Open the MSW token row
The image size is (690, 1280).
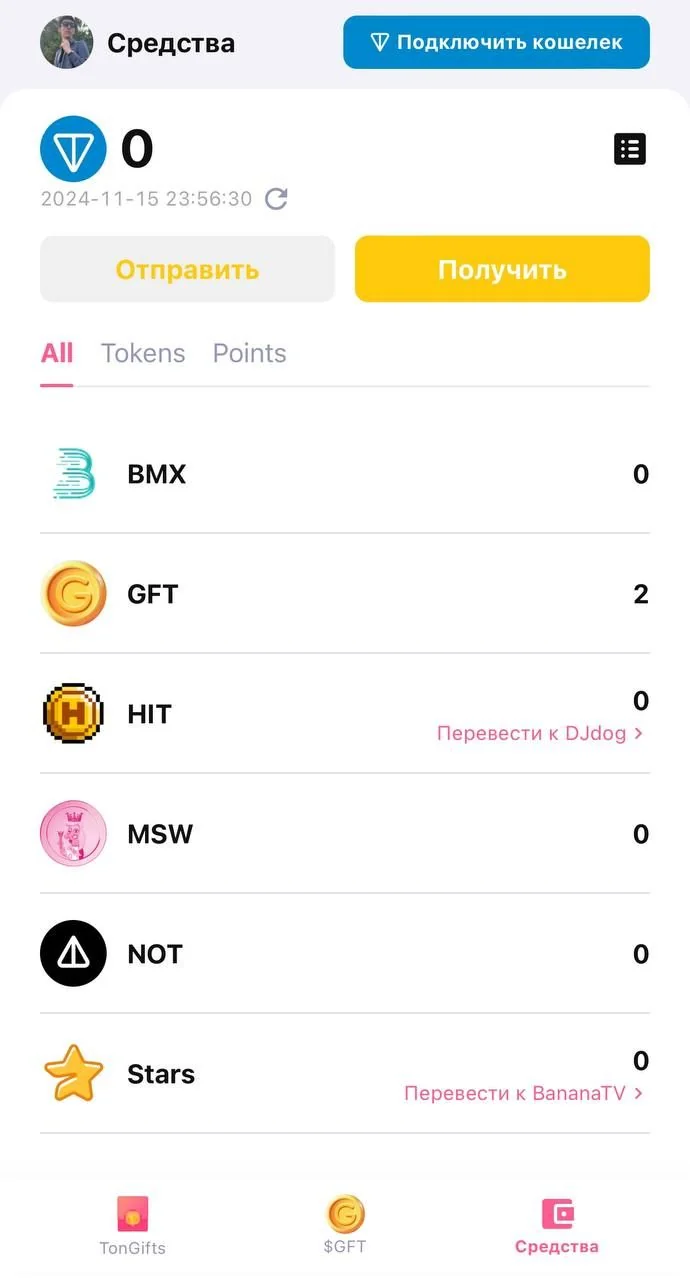tap(345, 834)
